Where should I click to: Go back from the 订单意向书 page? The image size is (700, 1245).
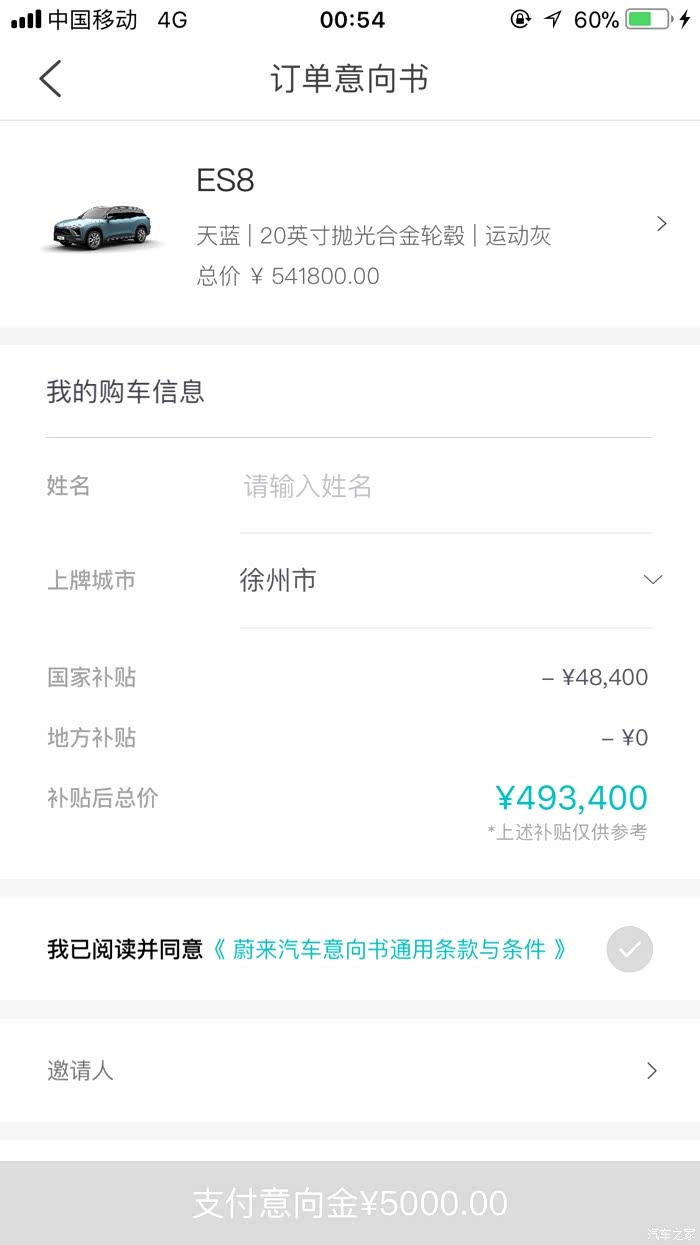click(50, 79)
